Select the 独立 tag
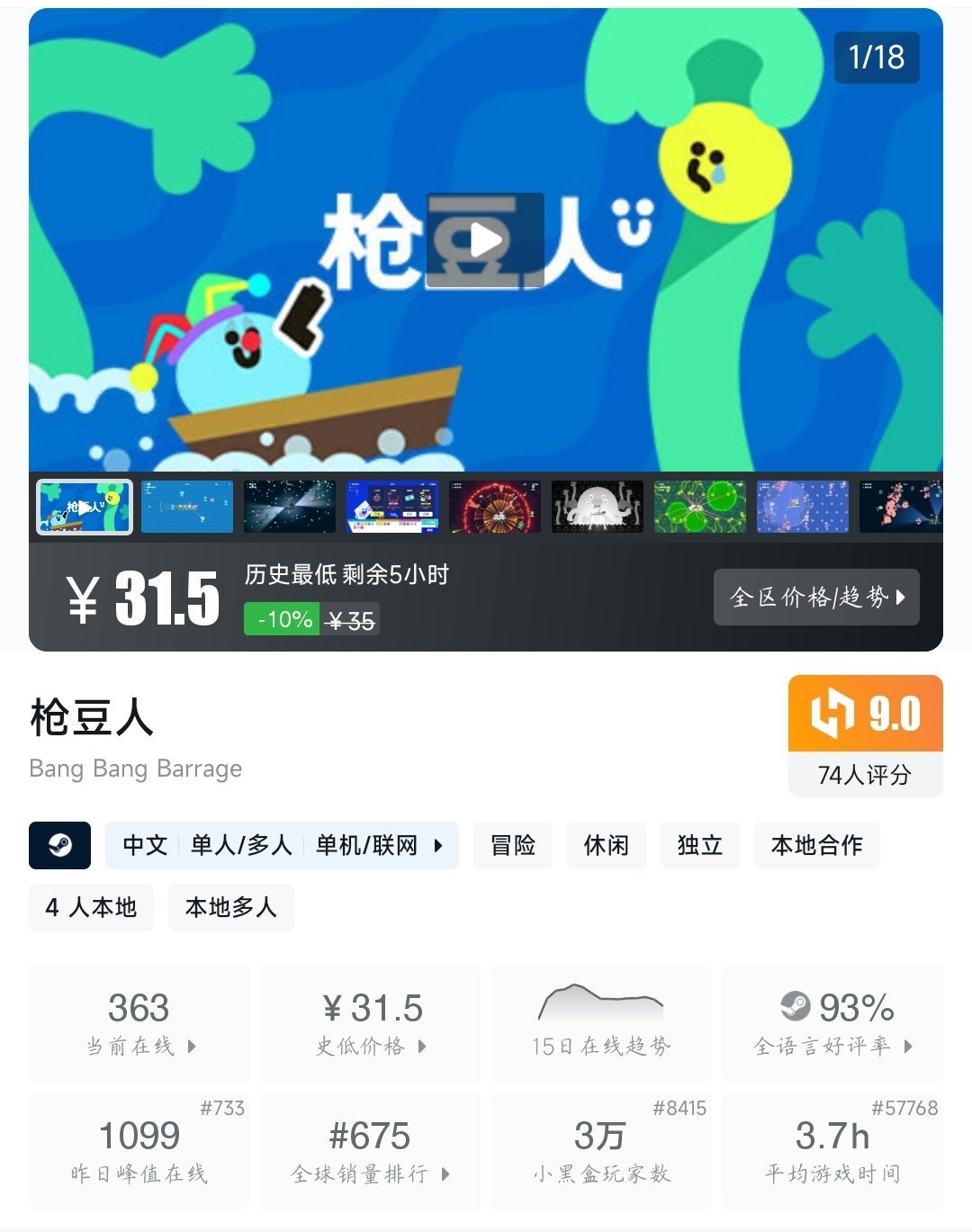 (699, 845)
